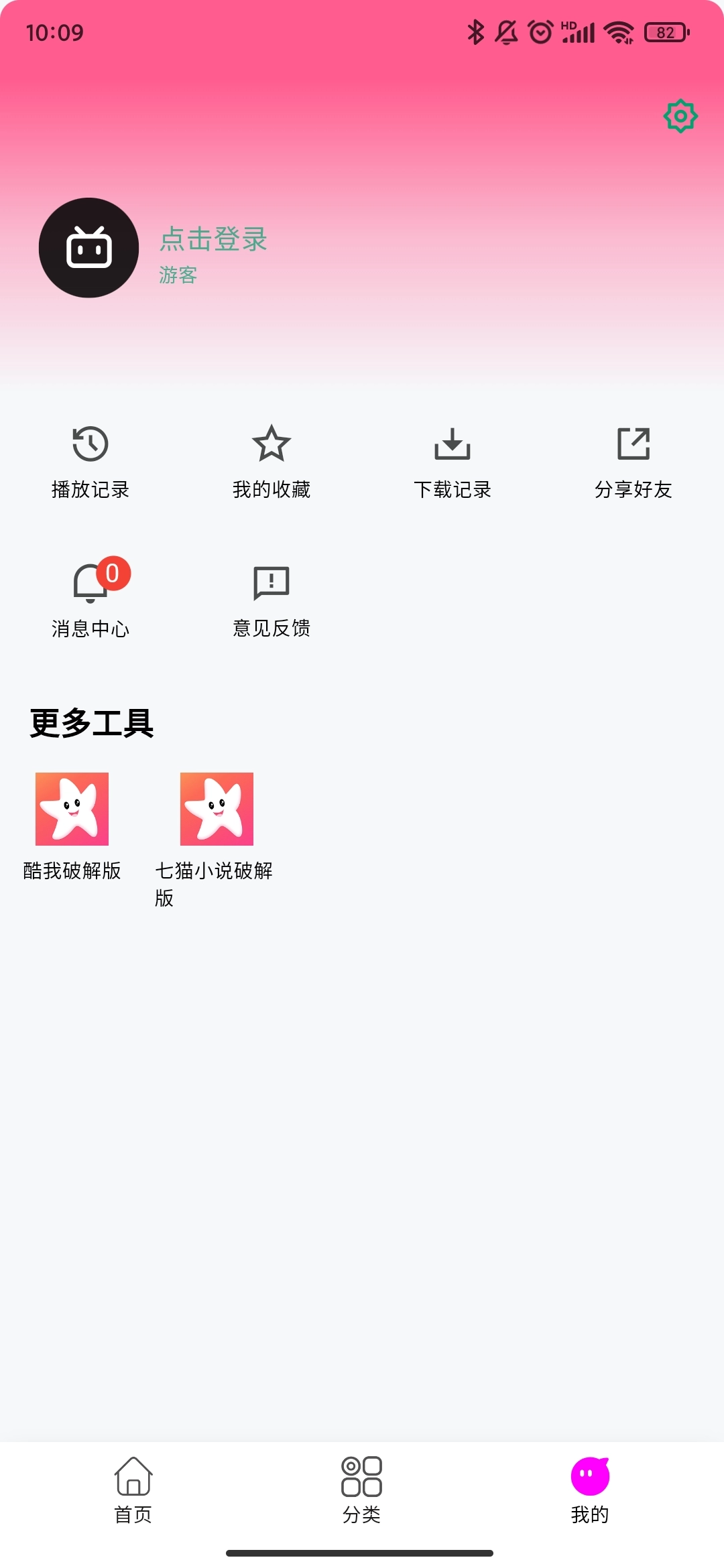Launch 酷我破解版 from 更多工具
The height and width of the screenshot is (1568, 724).
[71, 809]
